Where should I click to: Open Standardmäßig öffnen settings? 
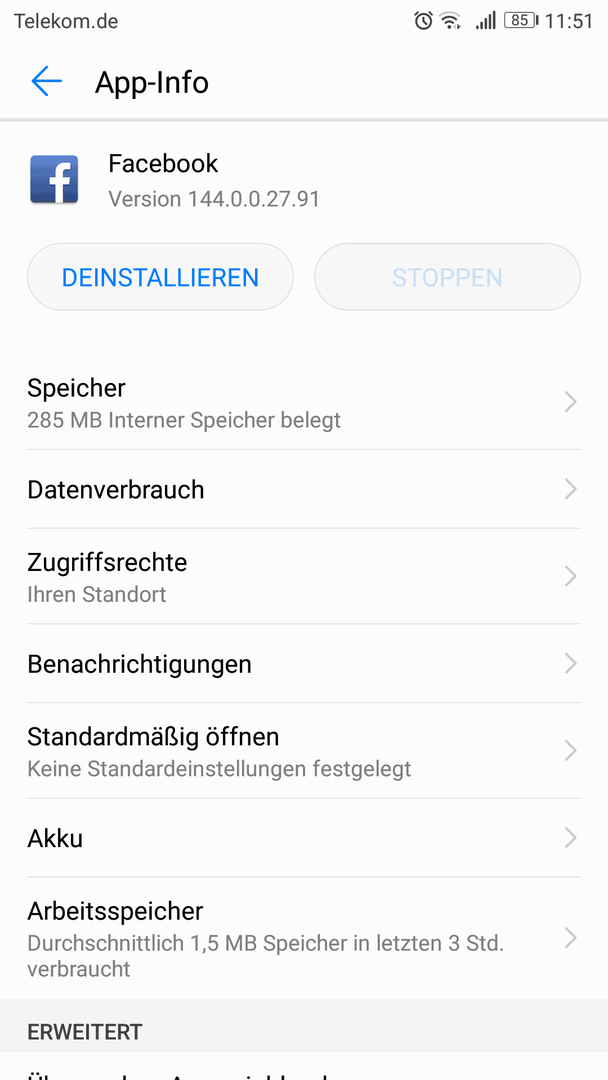pos(304,751)
